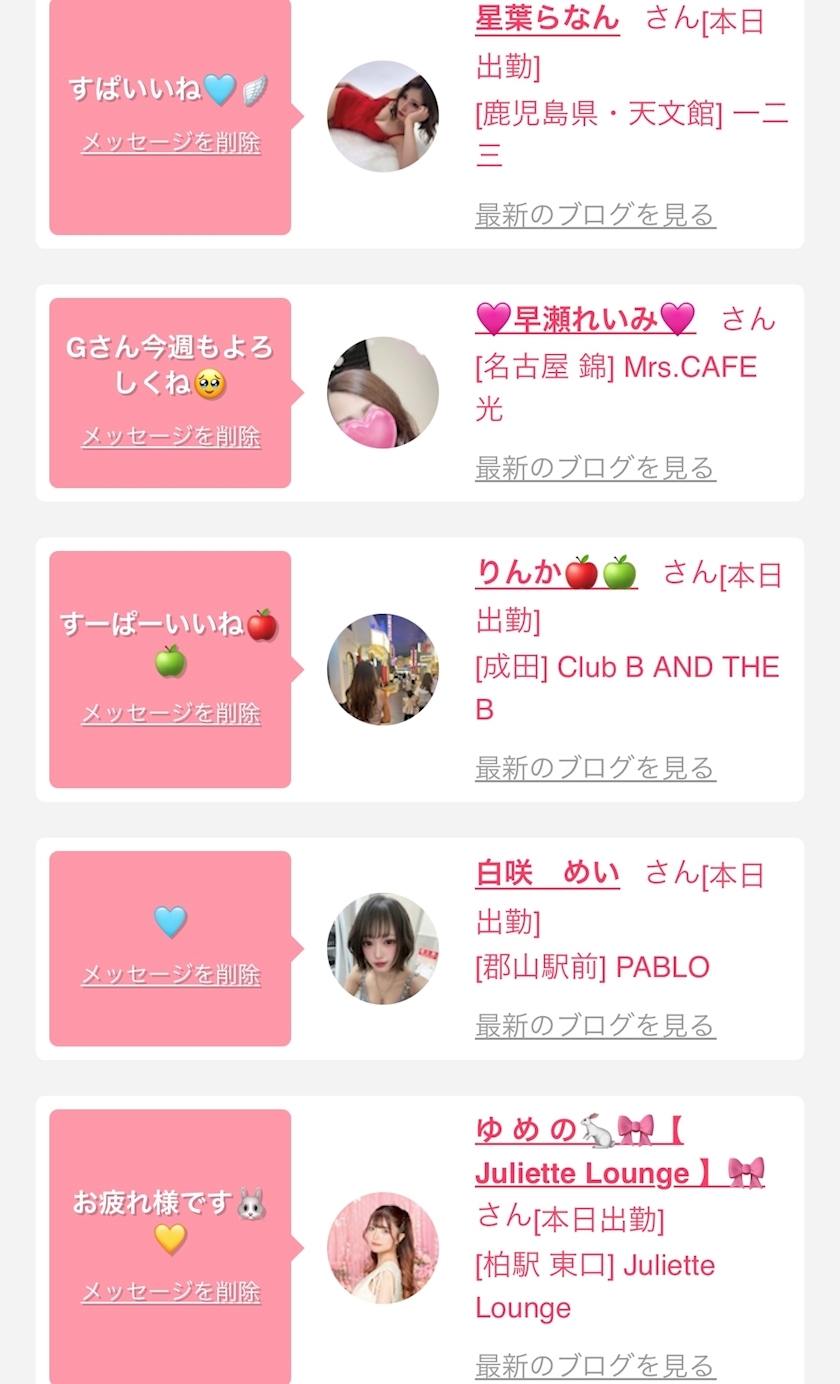Tap りんか's profile photo
Screen dimensions: 840x1384
[x=383, y=669]
